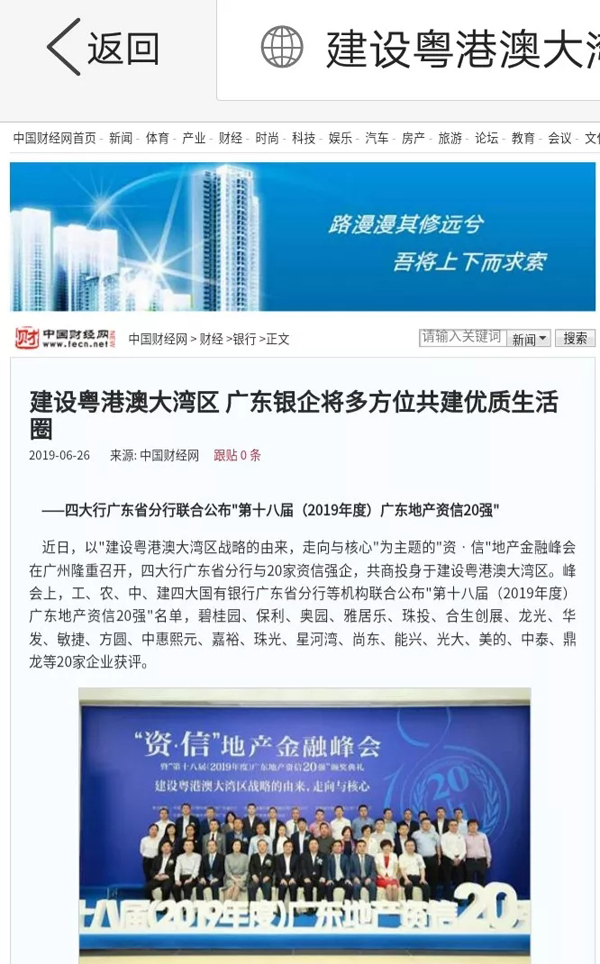Go back using 返回 button
This screenshot has height=964, width=600.
coord(103,47)
